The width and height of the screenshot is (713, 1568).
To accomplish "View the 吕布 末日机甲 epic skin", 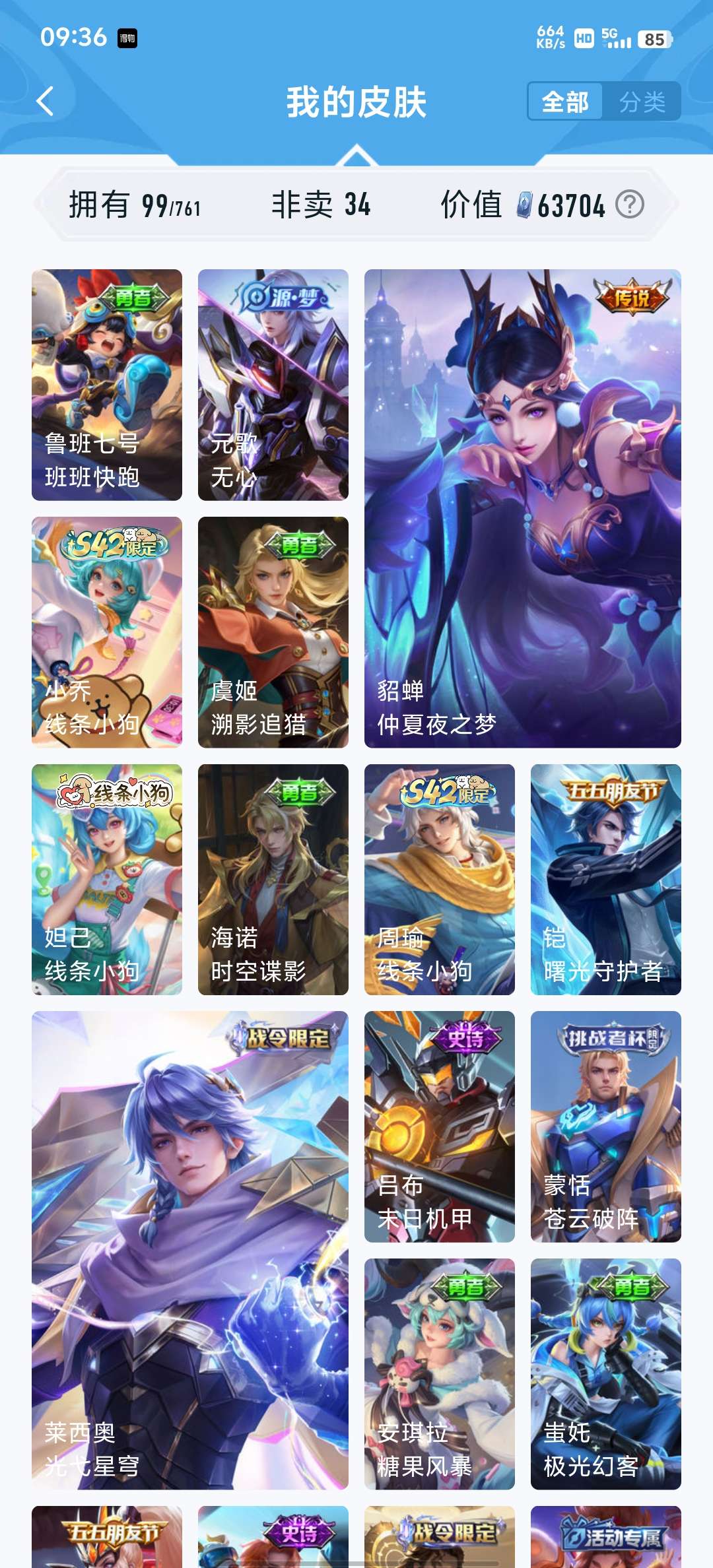I will pos(439,1126).
